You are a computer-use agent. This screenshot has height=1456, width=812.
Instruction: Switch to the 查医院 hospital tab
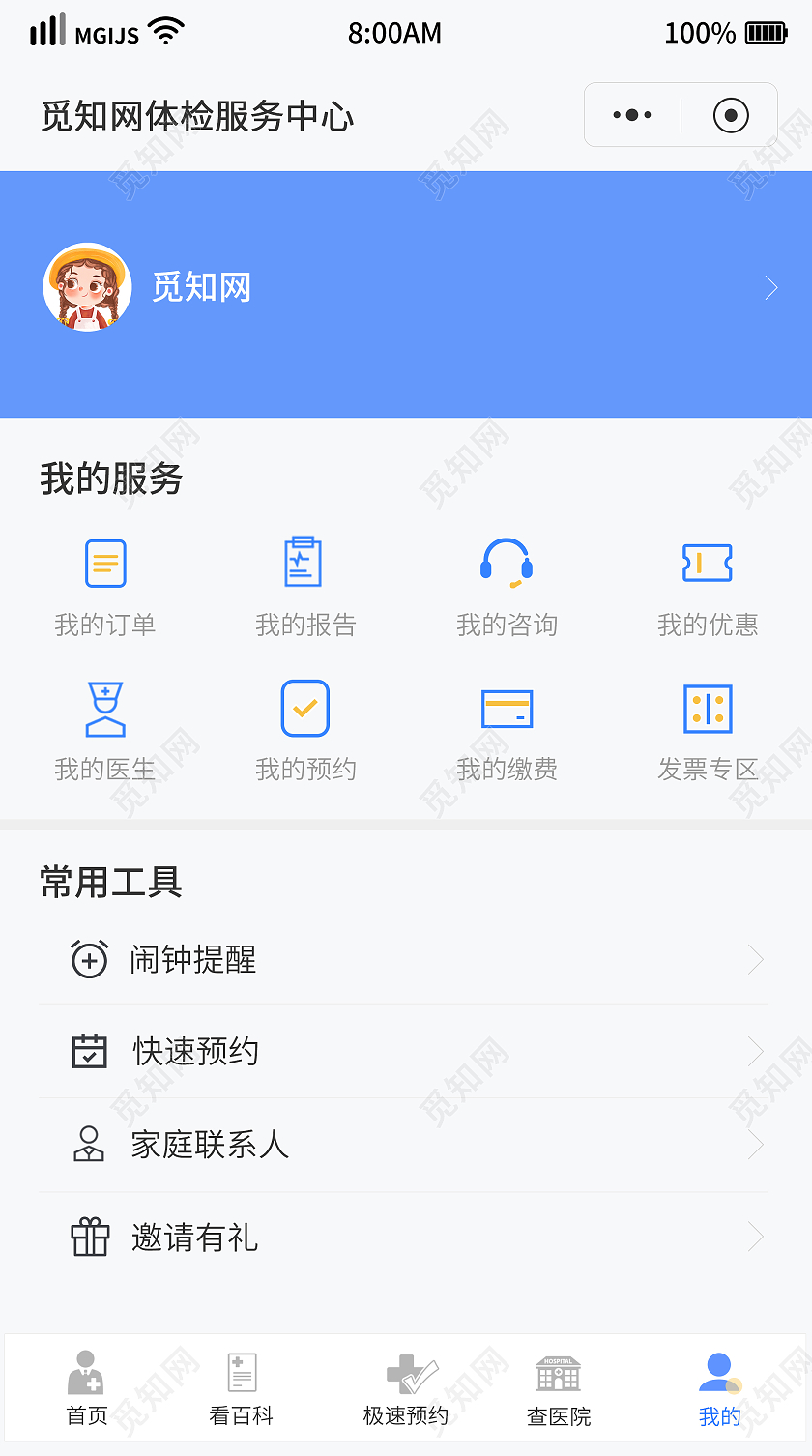559,1389
